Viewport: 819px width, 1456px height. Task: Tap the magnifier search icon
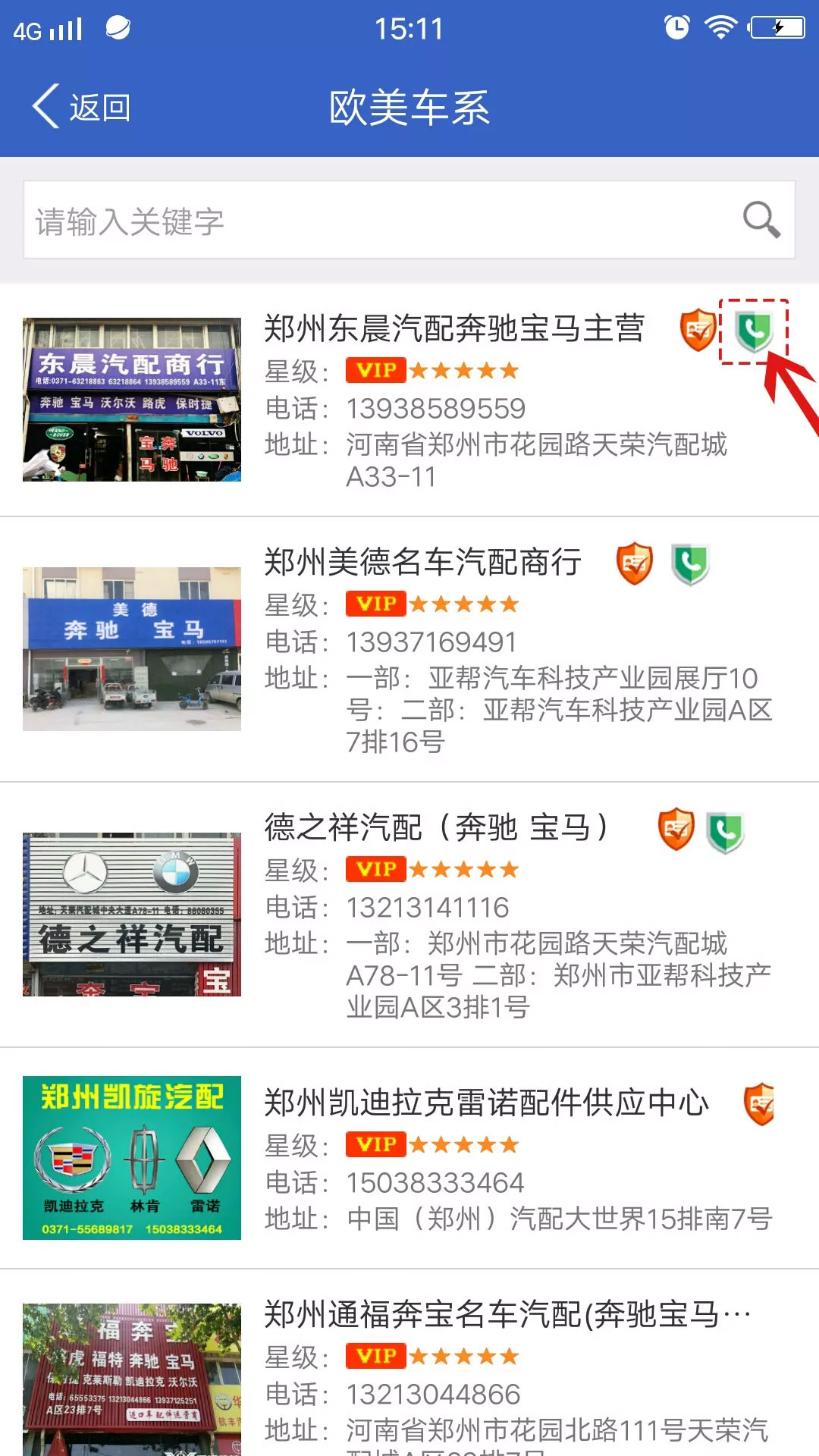[x=761, y=221]
